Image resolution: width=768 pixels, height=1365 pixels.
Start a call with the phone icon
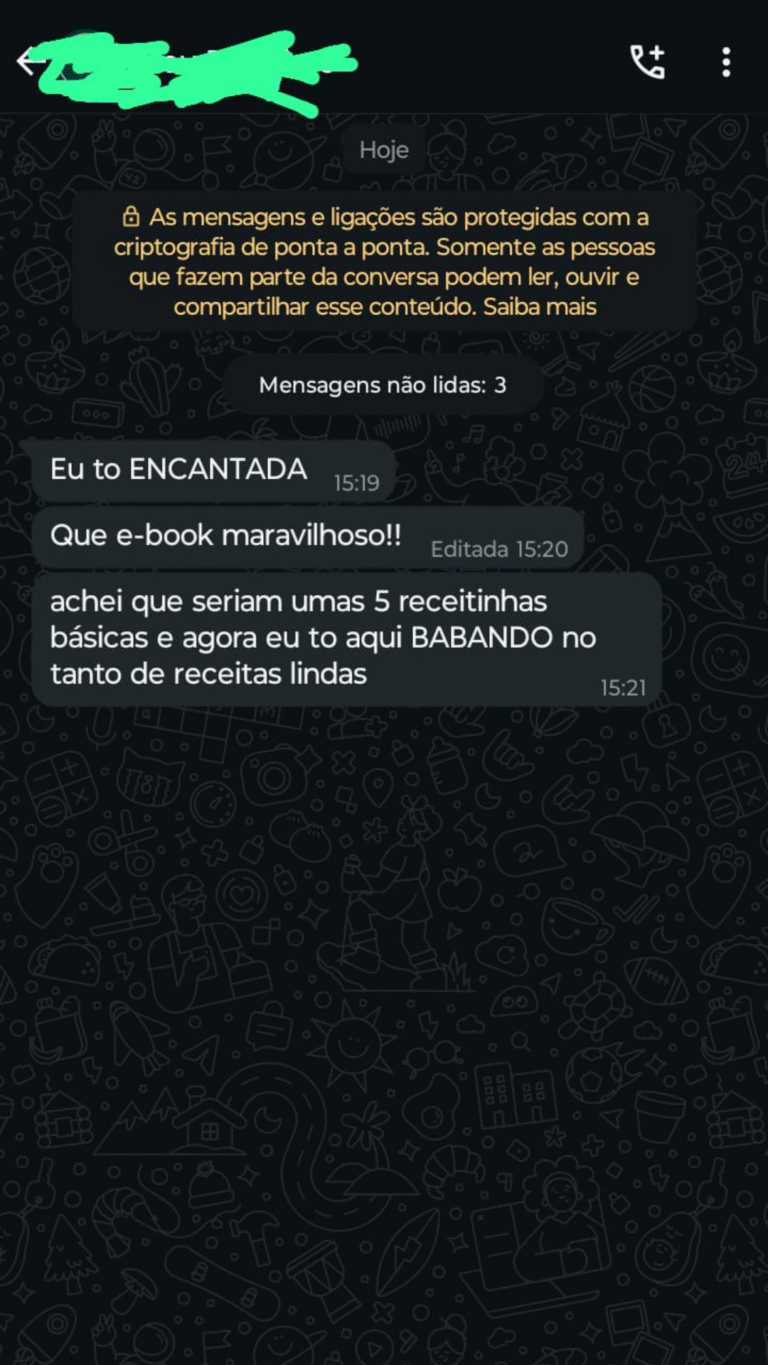click(x=647, y=62)
